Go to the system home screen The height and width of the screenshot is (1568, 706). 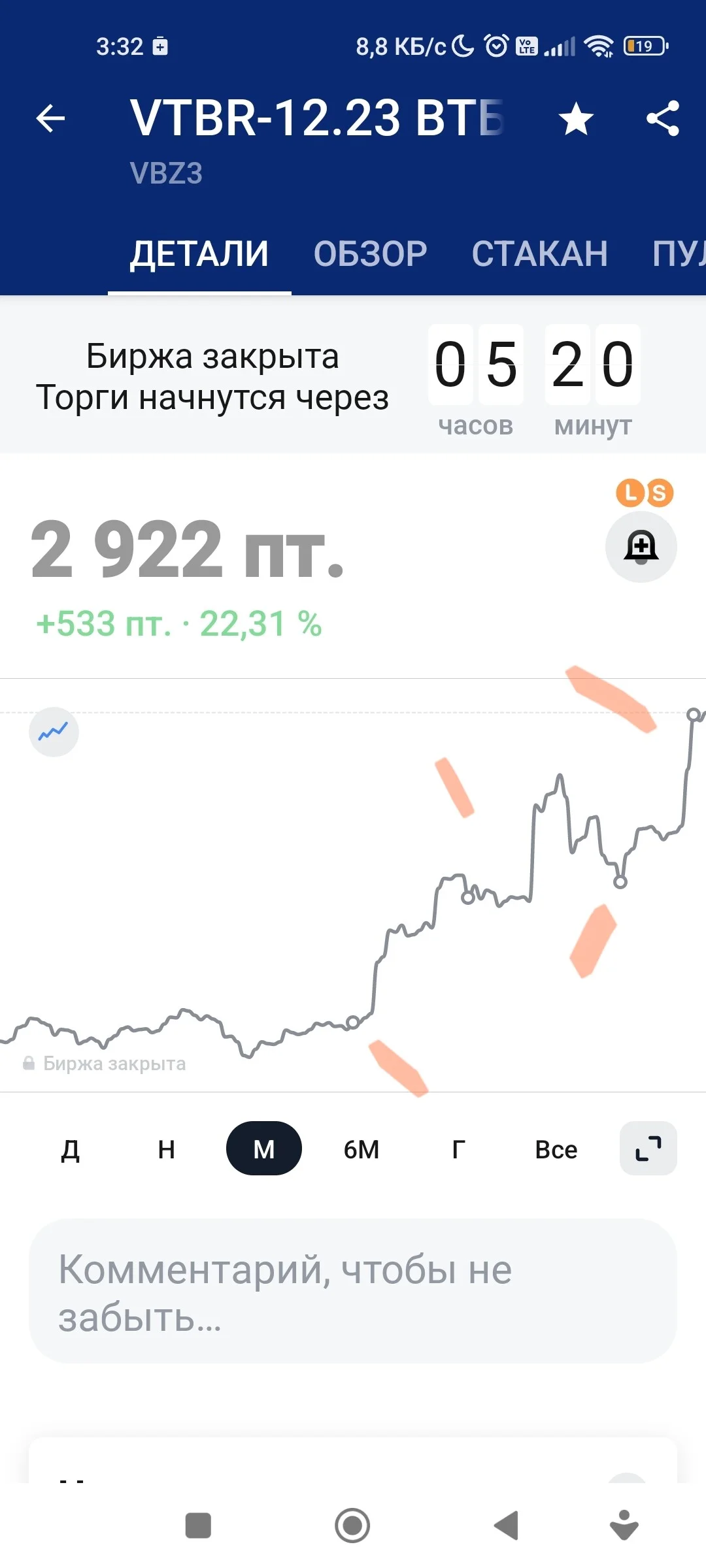pos(352,1526)
